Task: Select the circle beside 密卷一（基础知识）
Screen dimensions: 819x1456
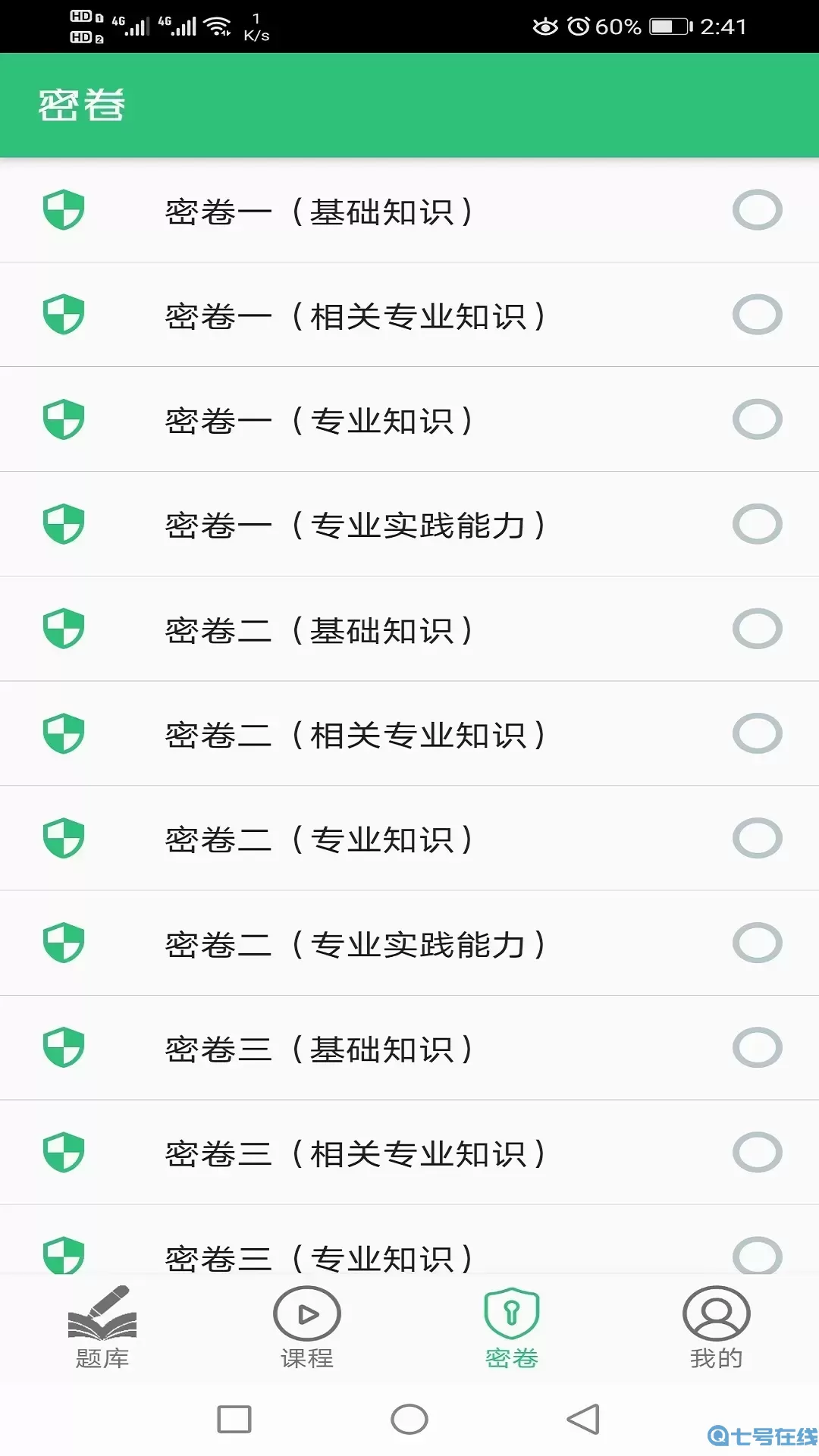Action: click(x=756, y=211)
